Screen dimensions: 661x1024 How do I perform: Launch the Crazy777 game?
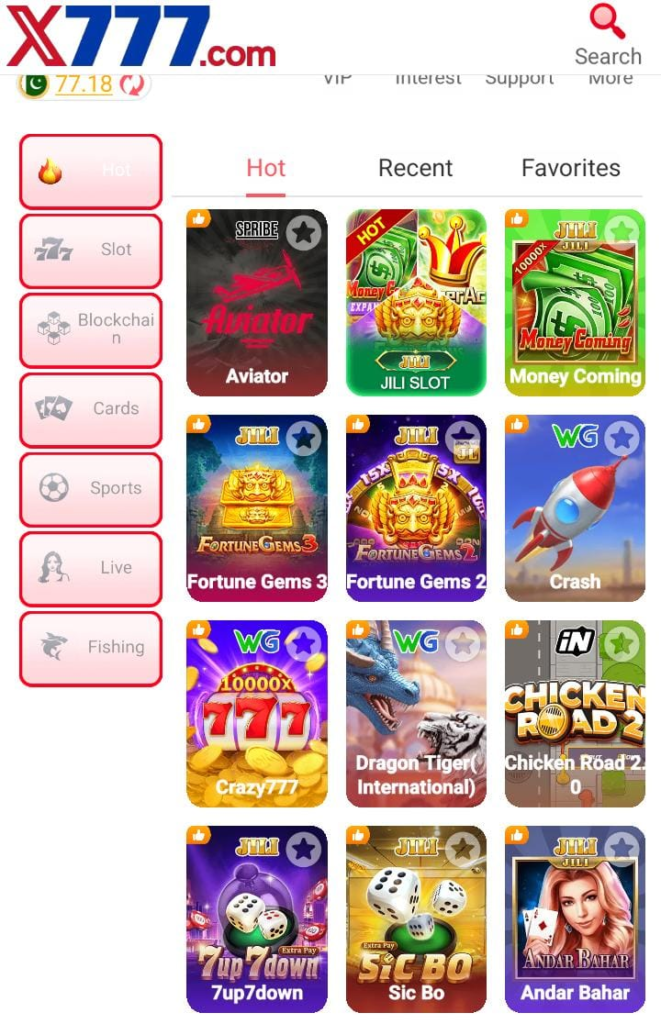tap(257, 720)
